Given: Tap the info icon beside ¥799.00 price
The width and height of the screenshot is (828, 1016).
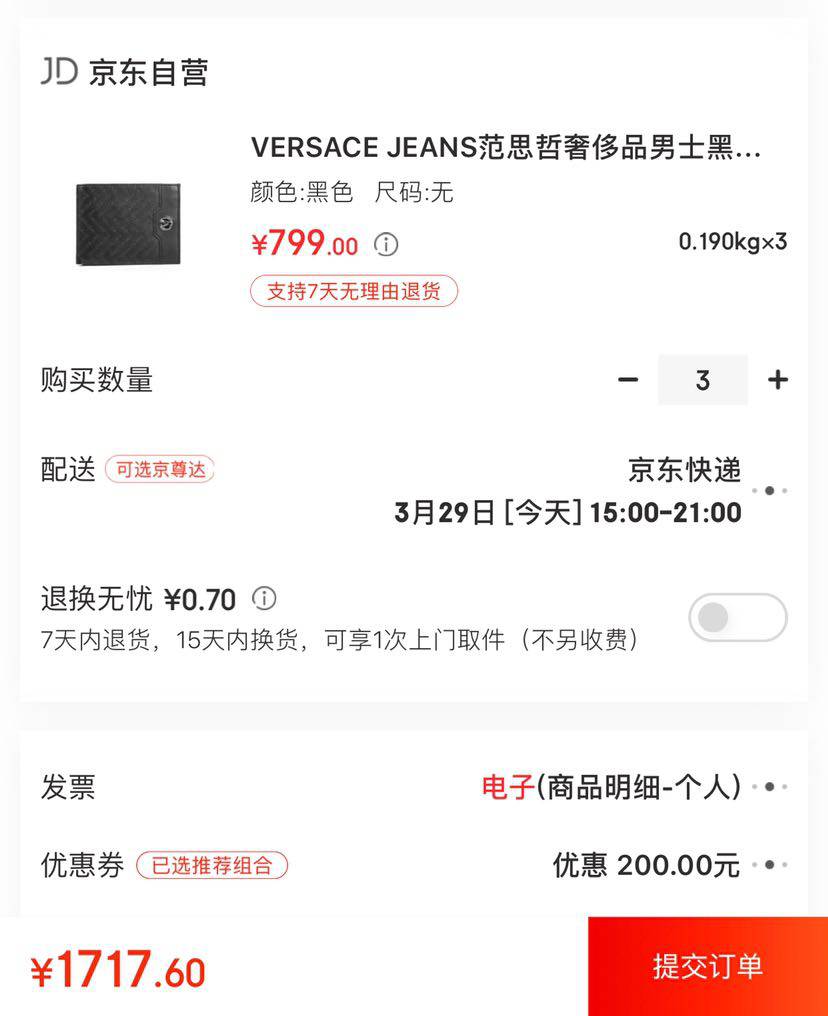Looking at the screenshot, I should [x=386, y=244].
